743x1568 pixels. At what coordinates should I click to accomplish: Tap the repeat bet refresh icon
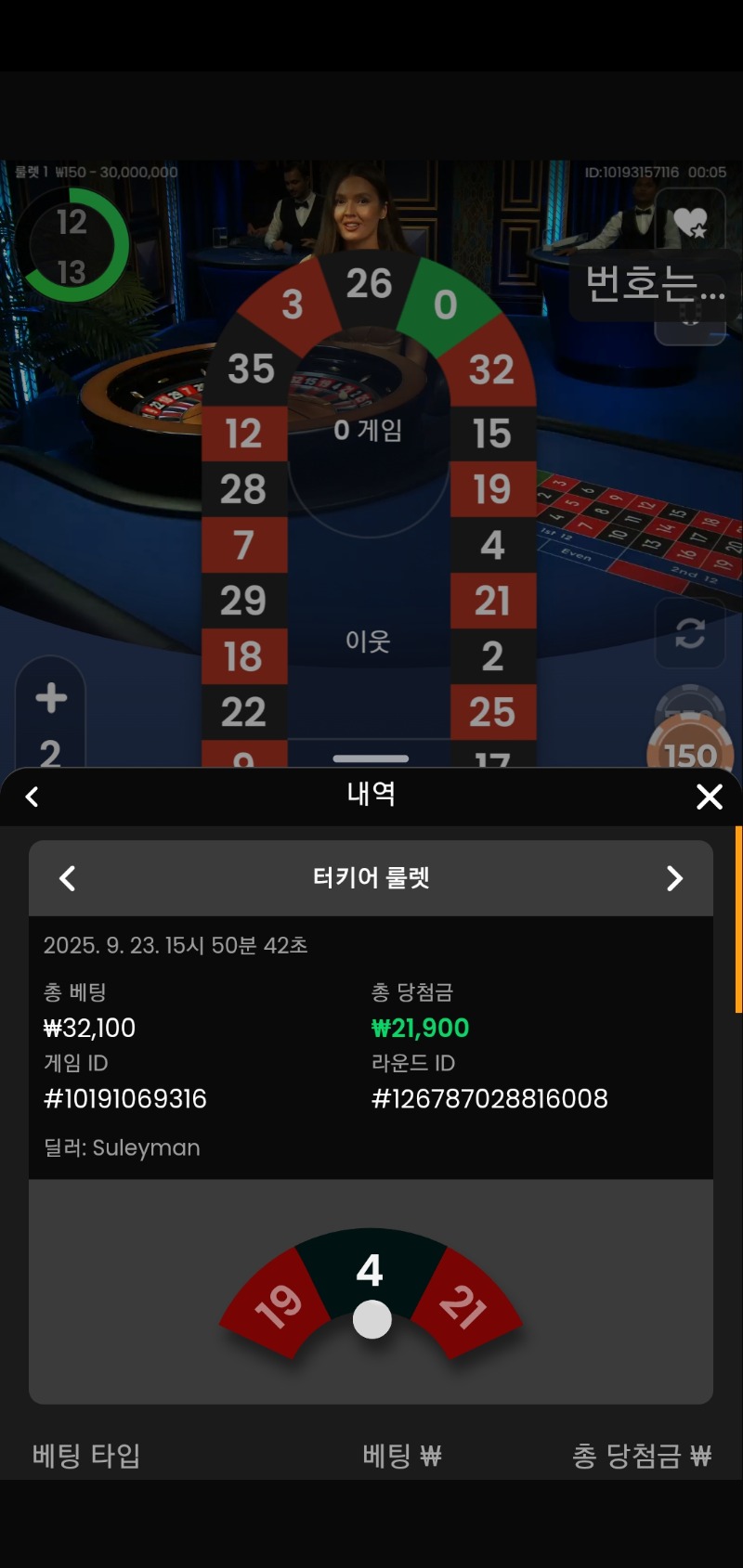(x=690, y=634)
